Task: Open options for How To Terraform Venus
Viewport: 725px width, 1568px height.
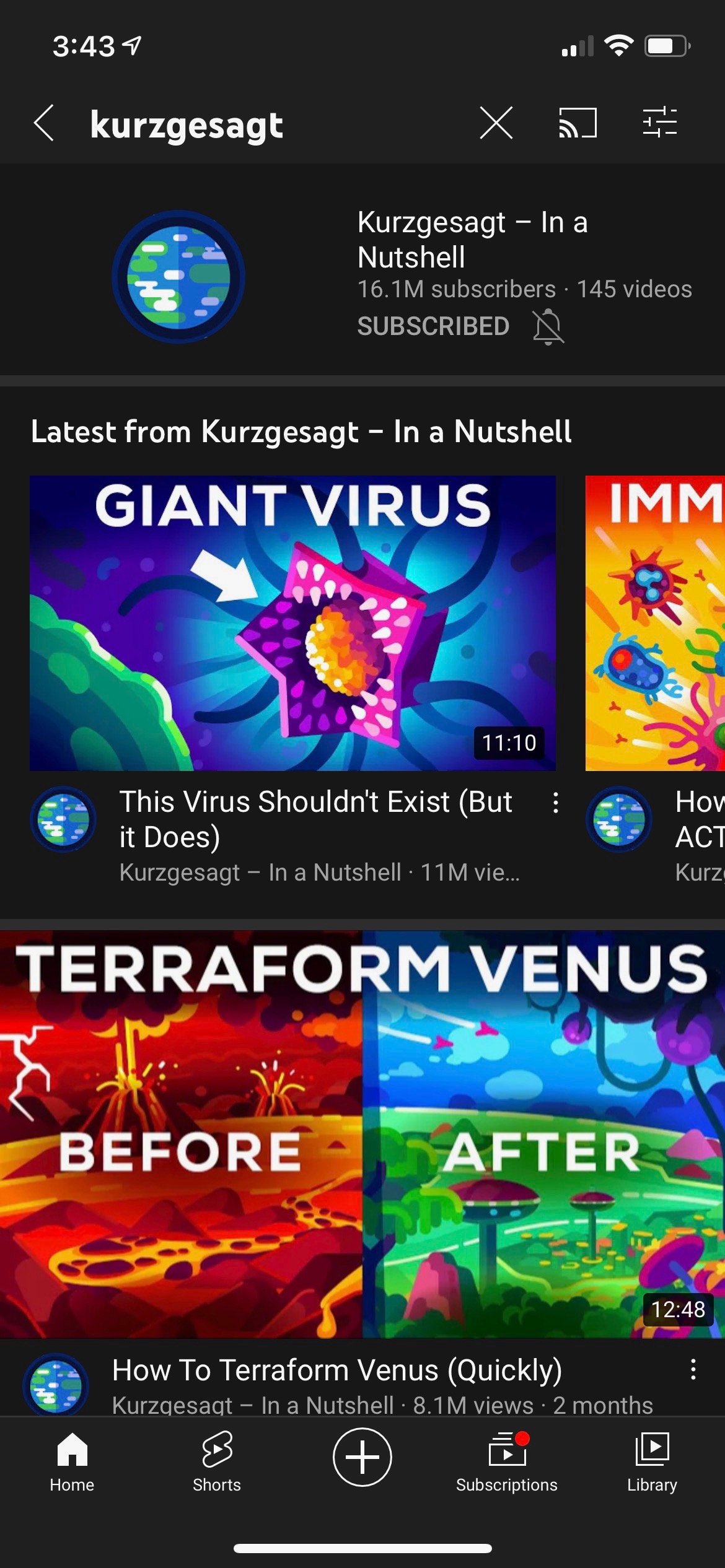Action: [693, 1369]
